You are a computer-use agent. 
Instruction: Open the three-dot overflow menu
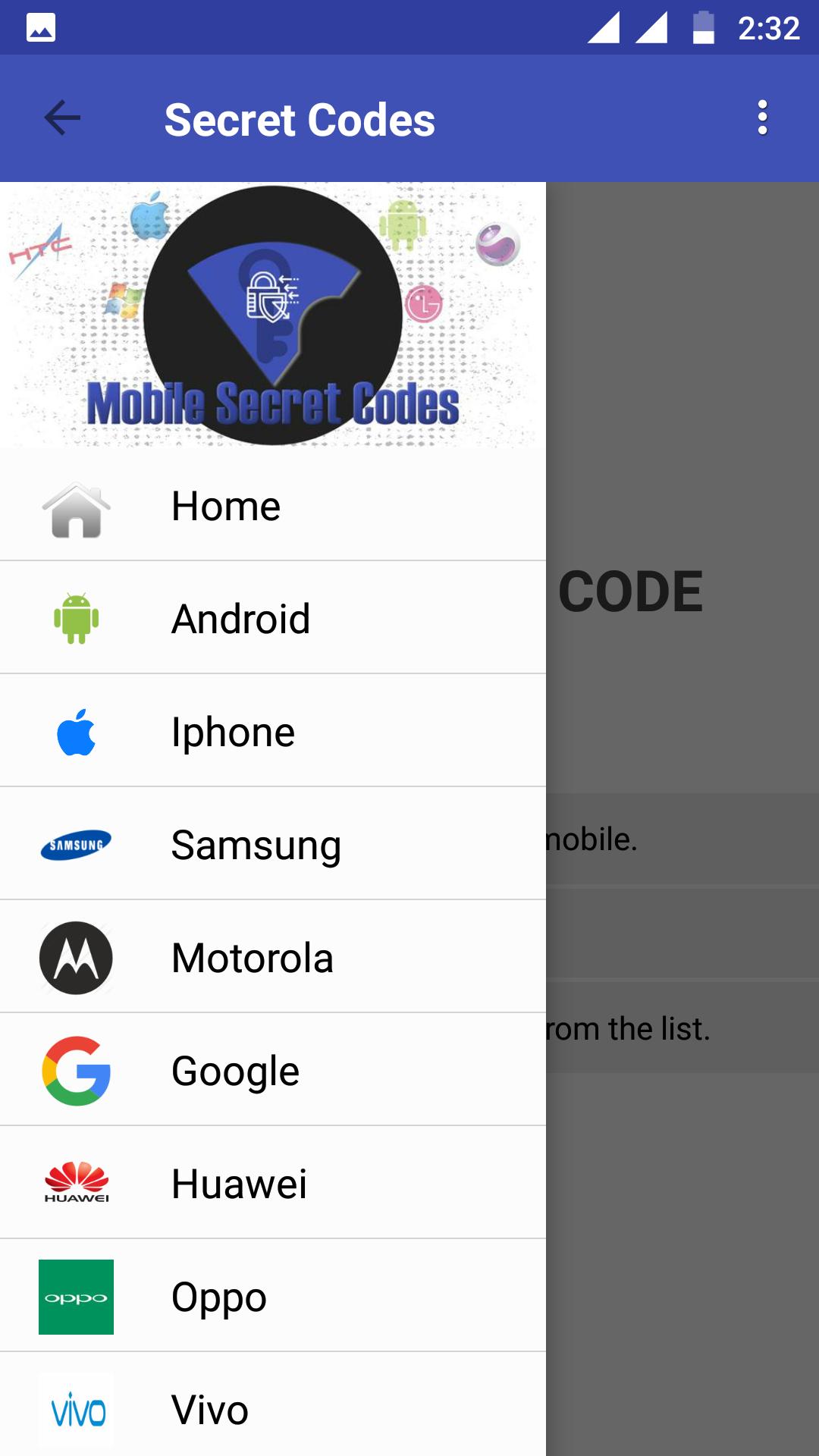[x=763, y=118]
